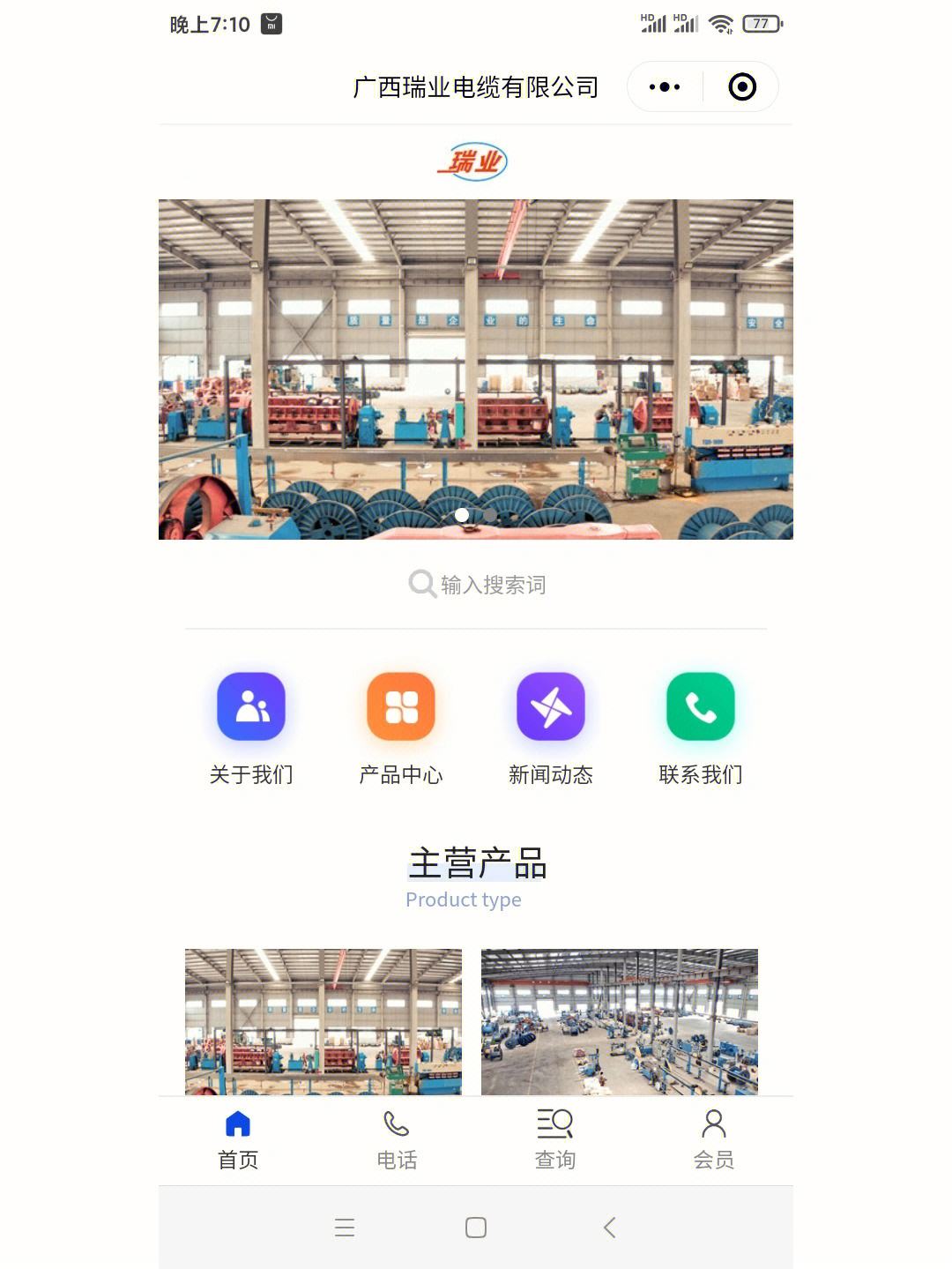Open the left product photo thumbnail
The image size is (952, 1269).
pos(322,1019)
